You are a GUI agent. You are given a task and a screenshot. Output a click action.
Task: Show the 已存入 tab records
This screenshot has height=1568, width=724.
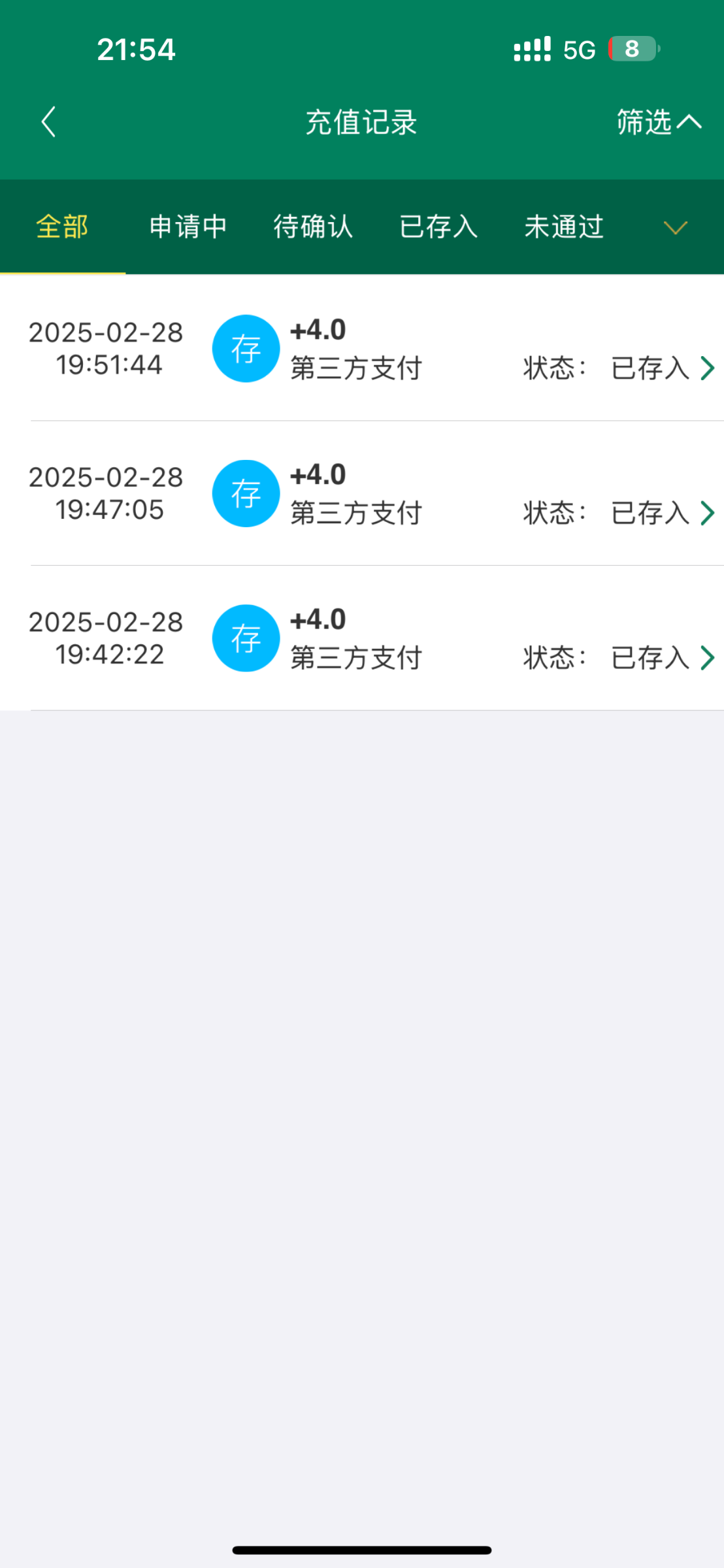[x=438, y=227]
